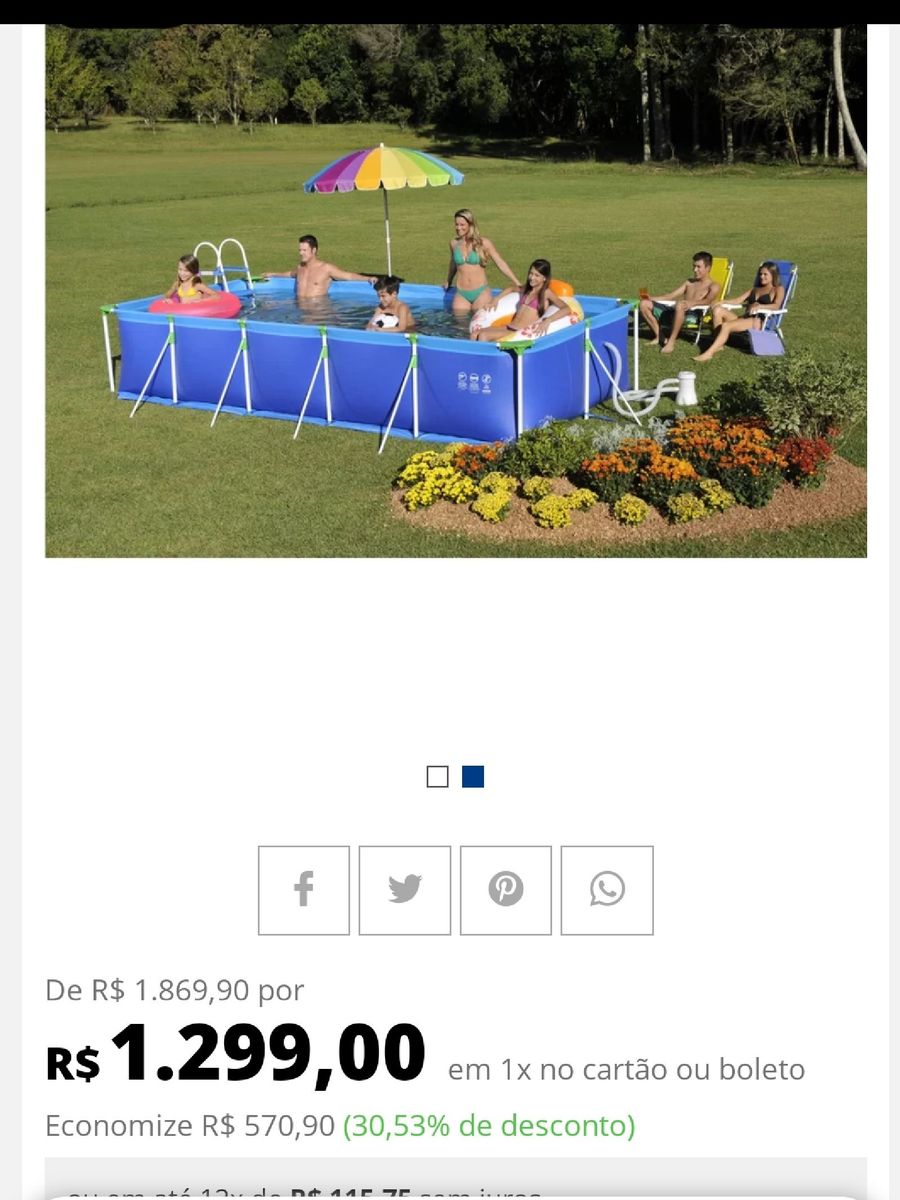900x1200 pixels.
Task: Select first image indicator dot
Action: pyautogui.click(x=437, y=777)
